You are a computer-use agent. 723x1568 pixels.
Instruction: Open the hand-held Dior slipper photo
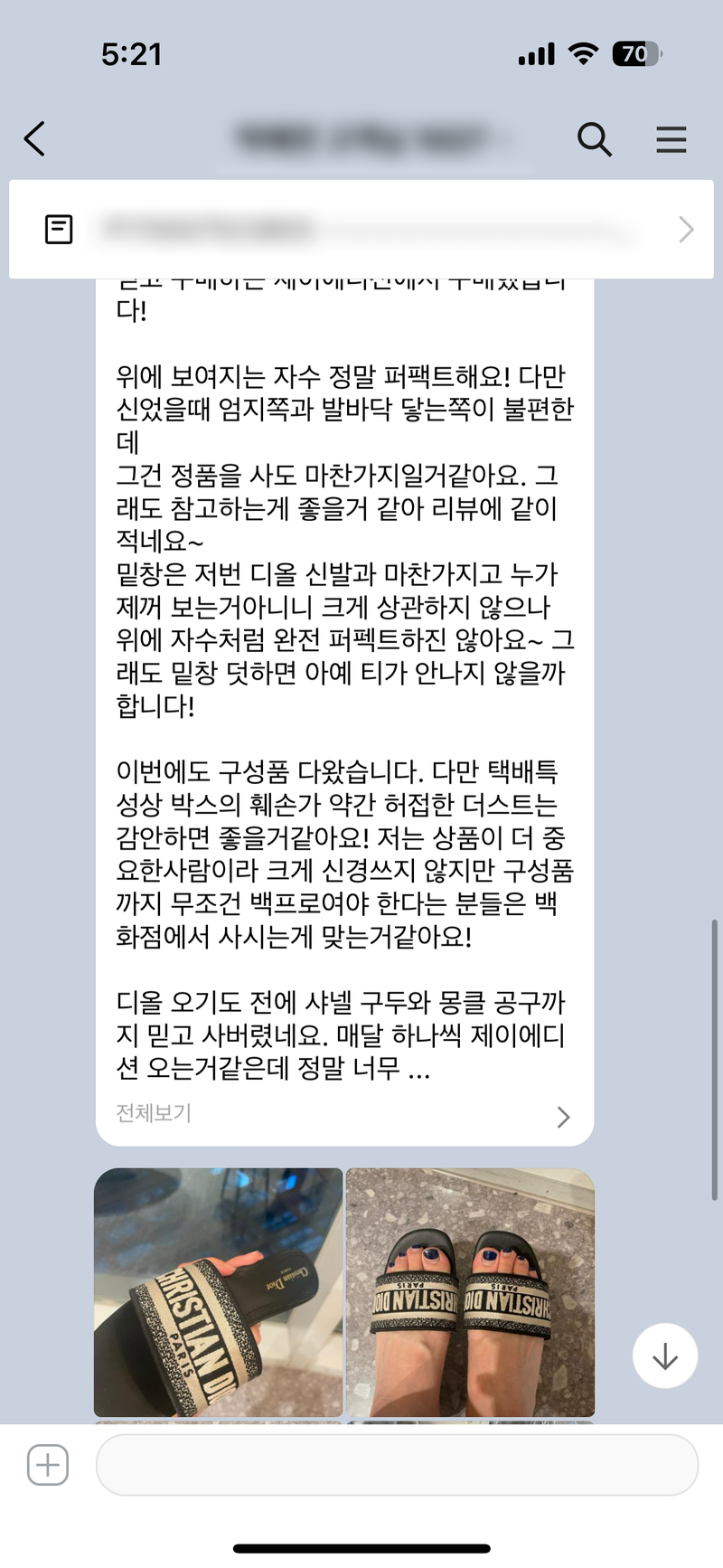(x=218, y=1292)
